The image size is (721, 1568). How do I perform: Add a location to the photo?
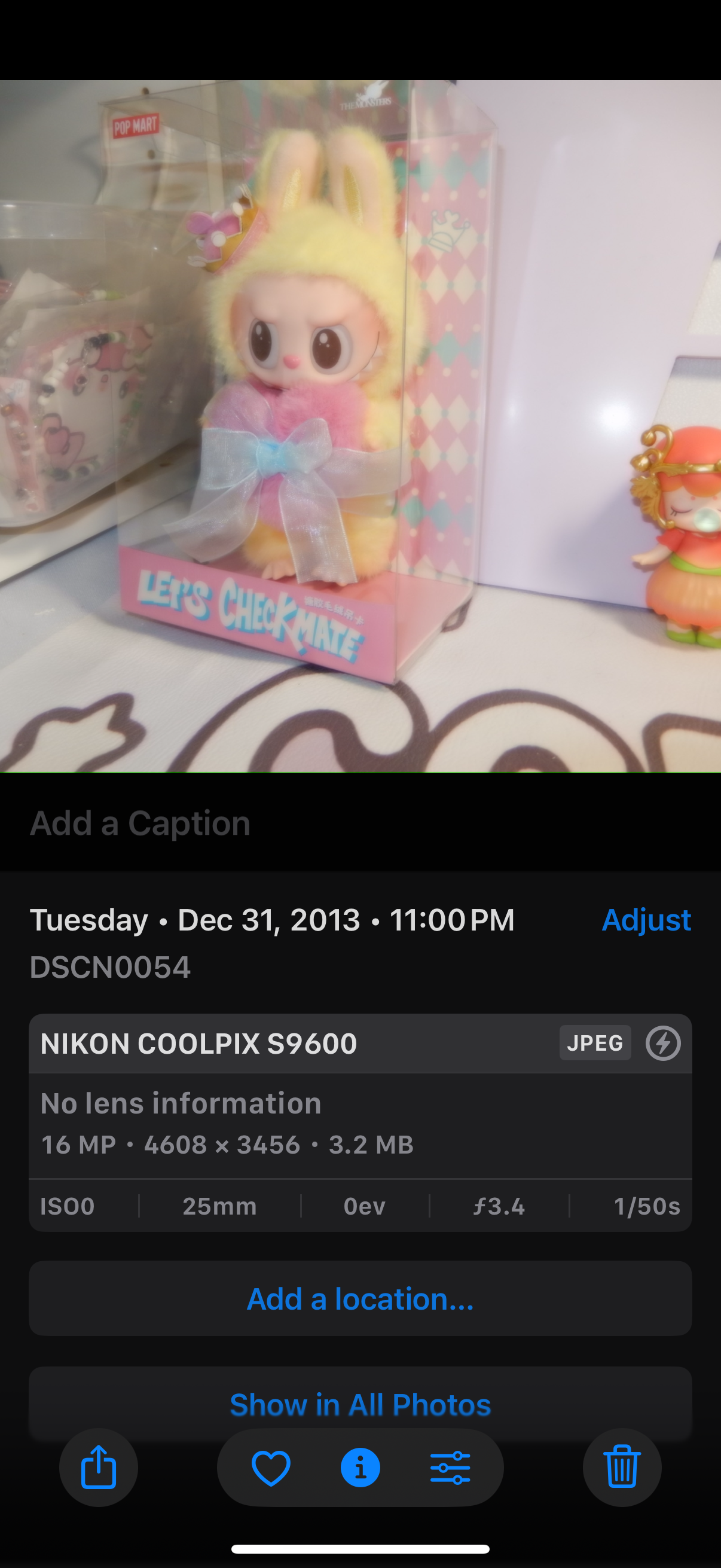tap(360, 1299)
